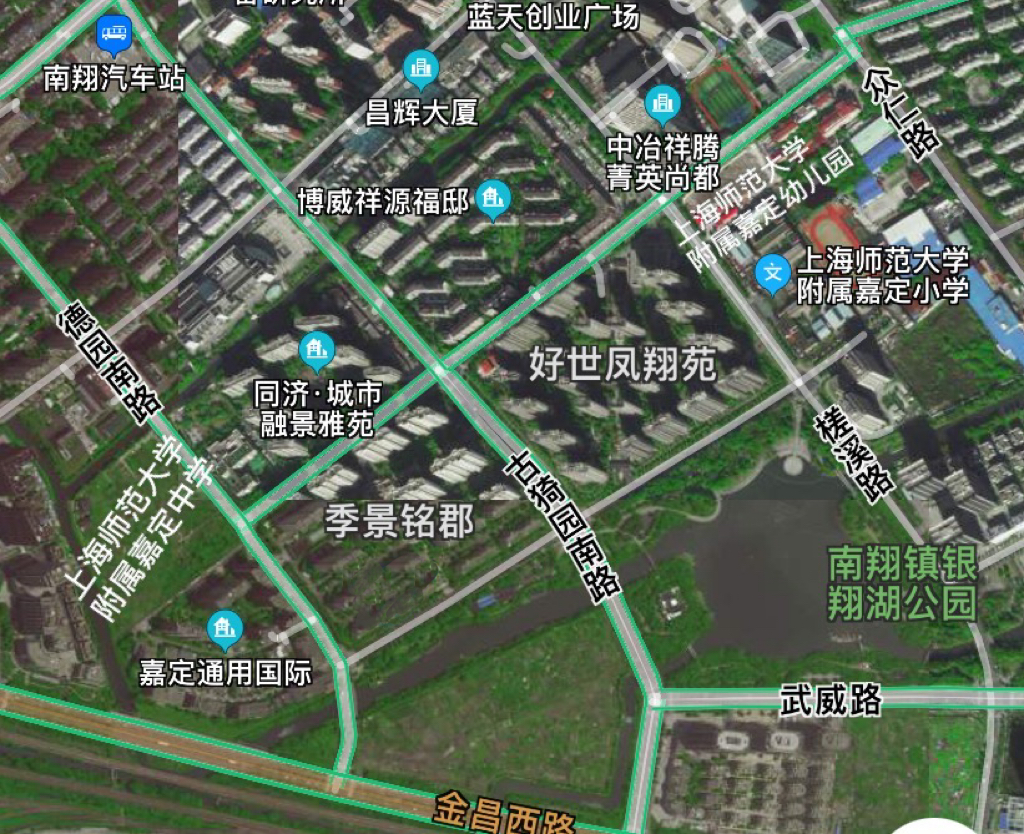Select the 嘉定通用国际 building marker
Viewport: 1024px width, 834px height.
point(225,630)
